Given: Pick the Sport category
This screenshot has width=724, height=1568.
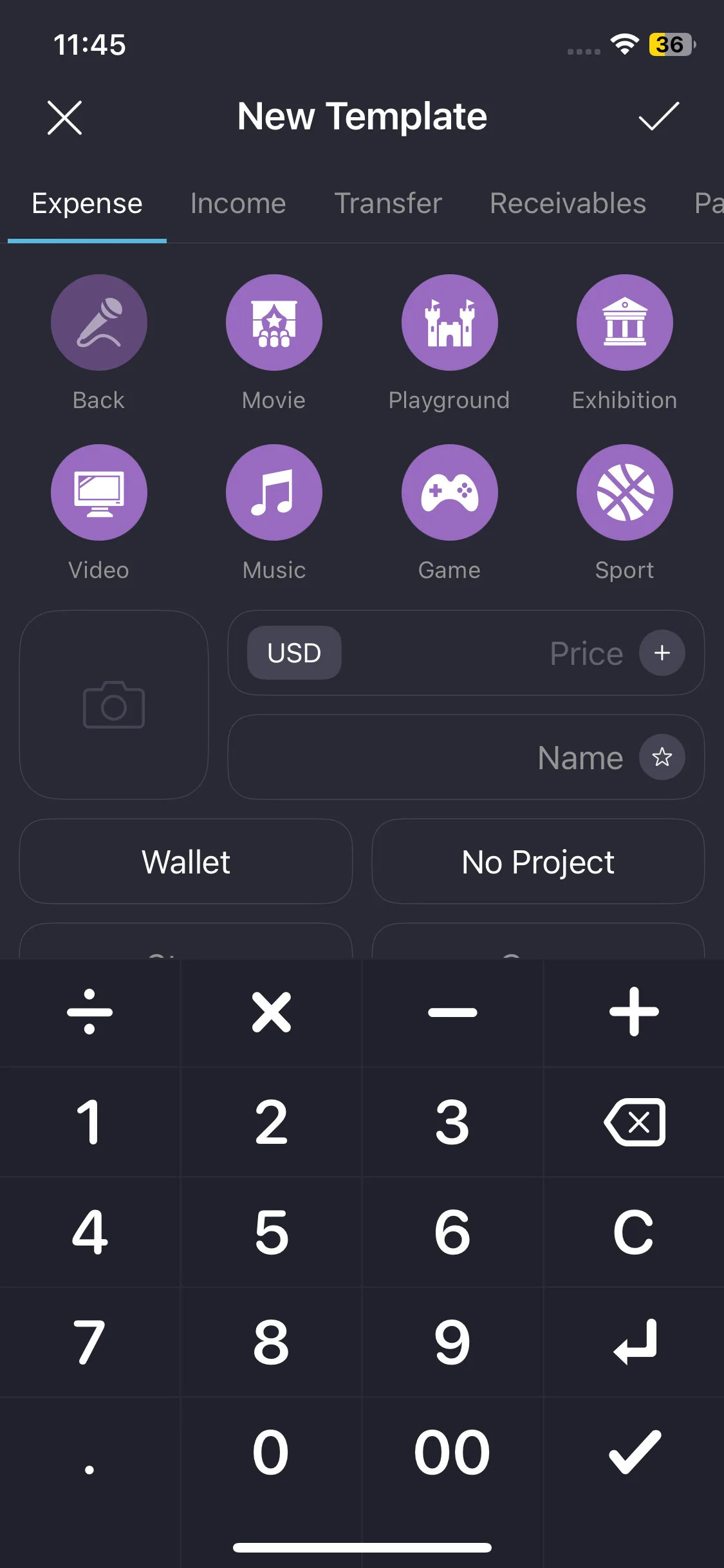Looking at the screenshot, I should pyautogui.click(x=624, y=492).
